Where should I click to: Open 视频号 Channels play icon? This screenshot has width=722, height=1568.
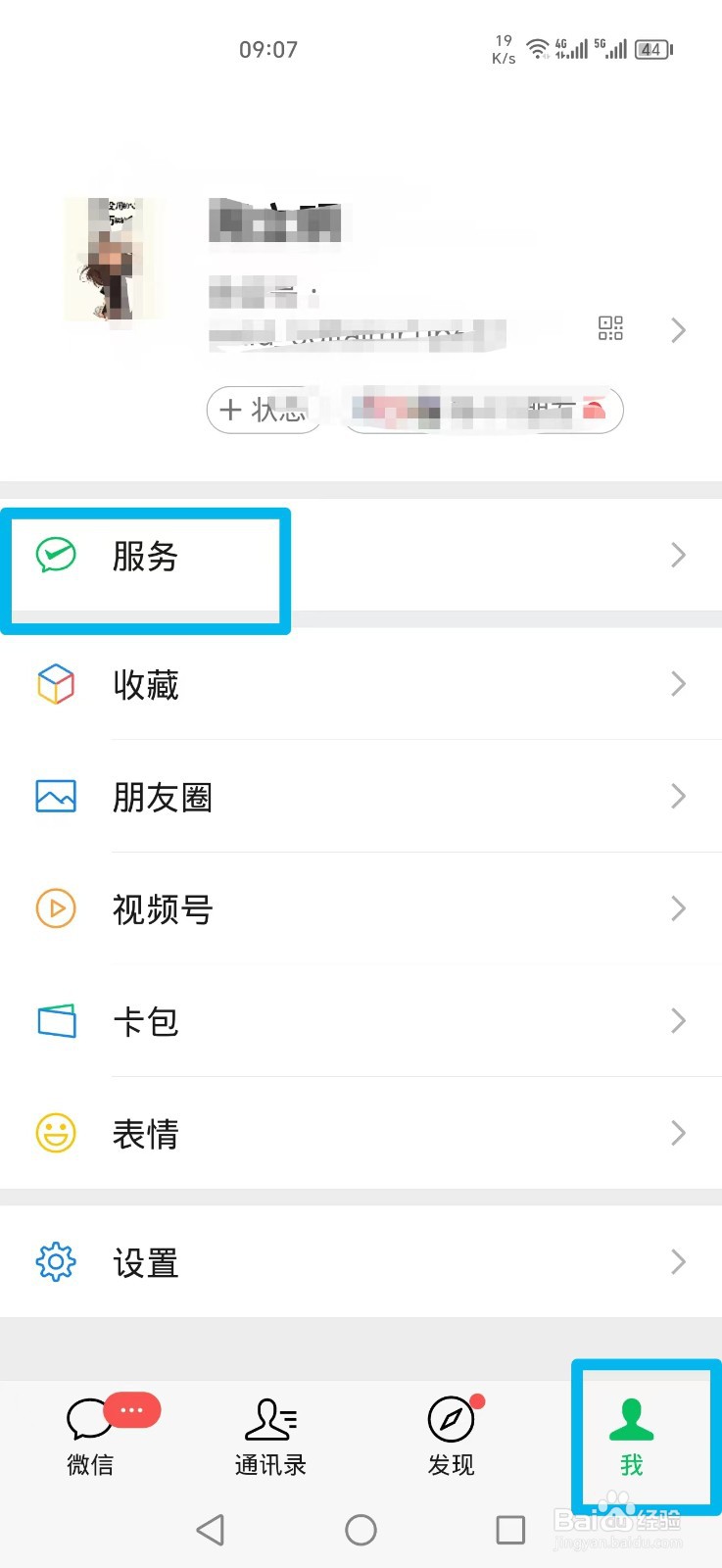click(x=163, y=909)
